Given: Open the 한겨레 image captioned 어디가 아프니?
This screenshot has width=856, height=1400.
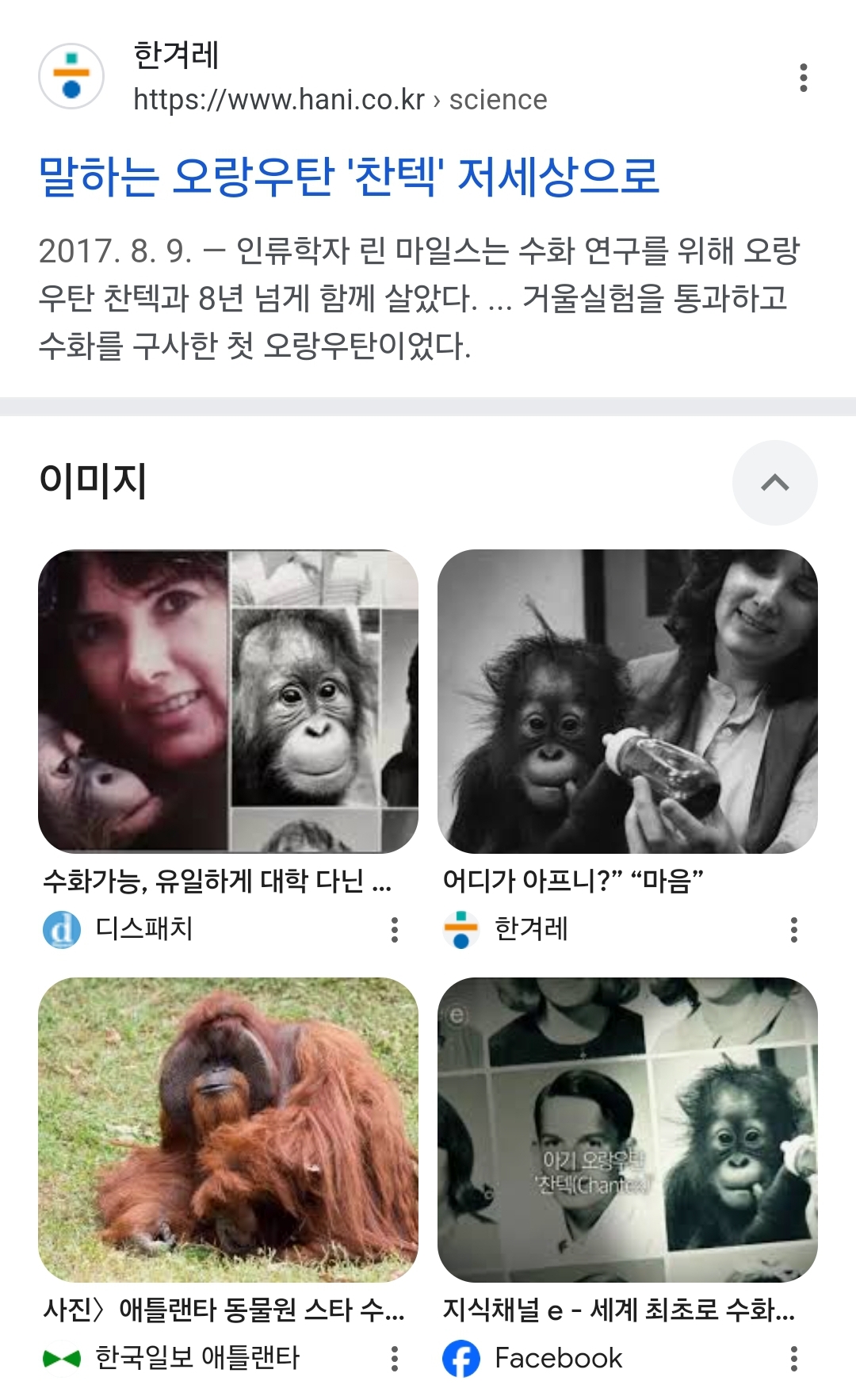Looking at the screenshot, I should pos(627,701).
